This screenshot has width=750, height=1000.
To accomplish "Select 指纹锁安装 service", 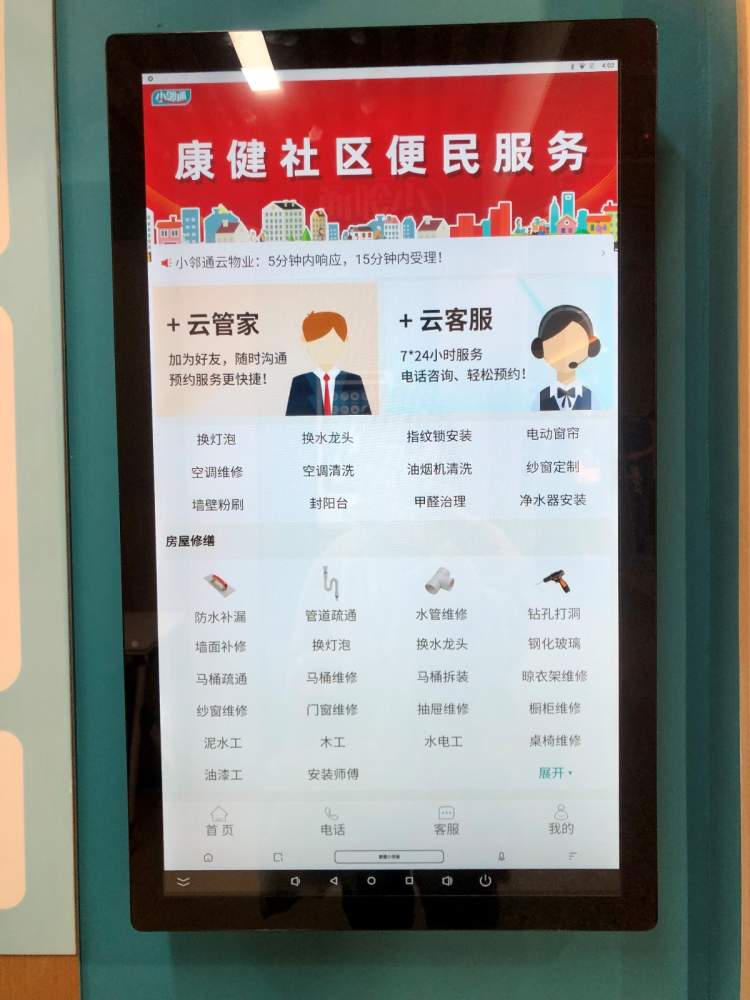I will [439, 436].
